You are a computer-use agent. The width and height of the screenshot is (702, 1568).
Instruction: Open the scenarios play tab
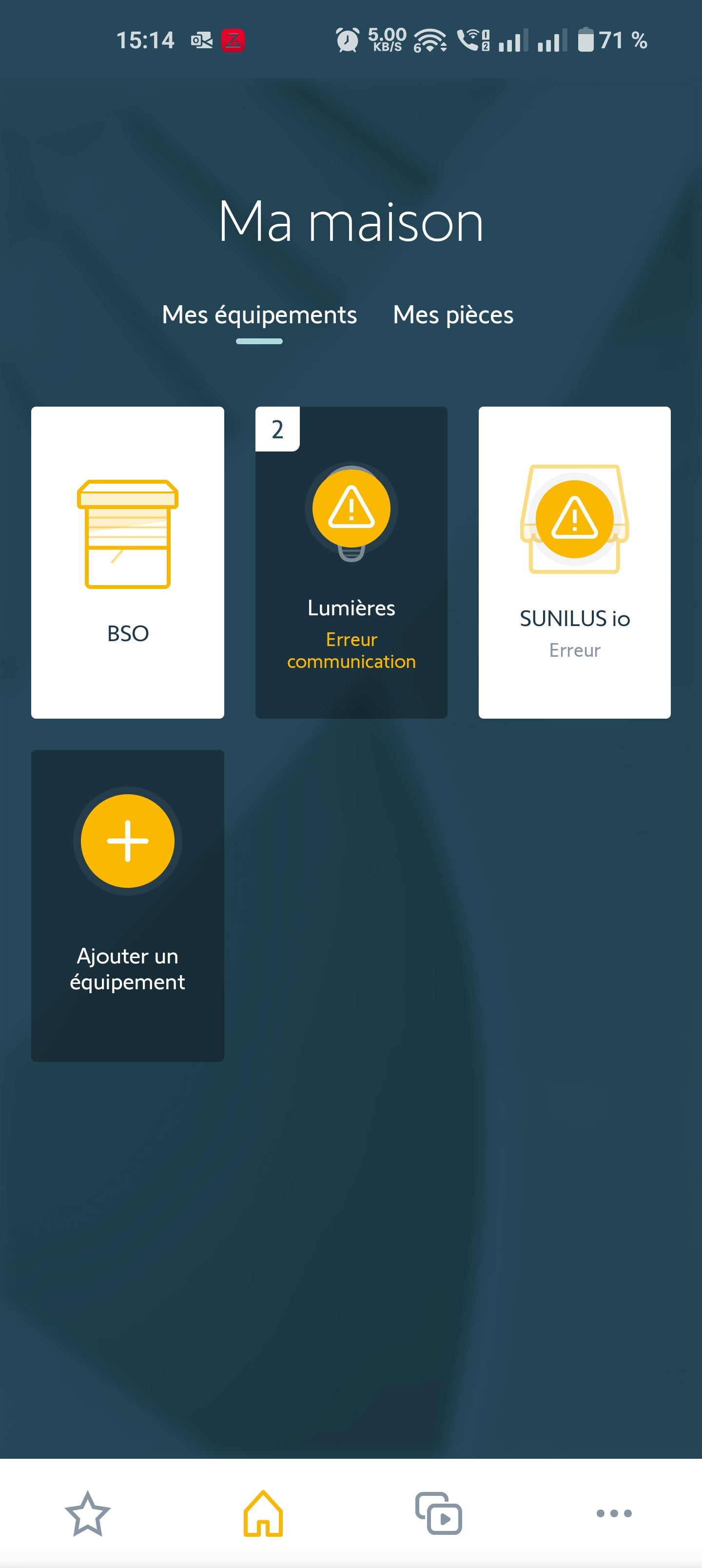(x=438, y=1513)
